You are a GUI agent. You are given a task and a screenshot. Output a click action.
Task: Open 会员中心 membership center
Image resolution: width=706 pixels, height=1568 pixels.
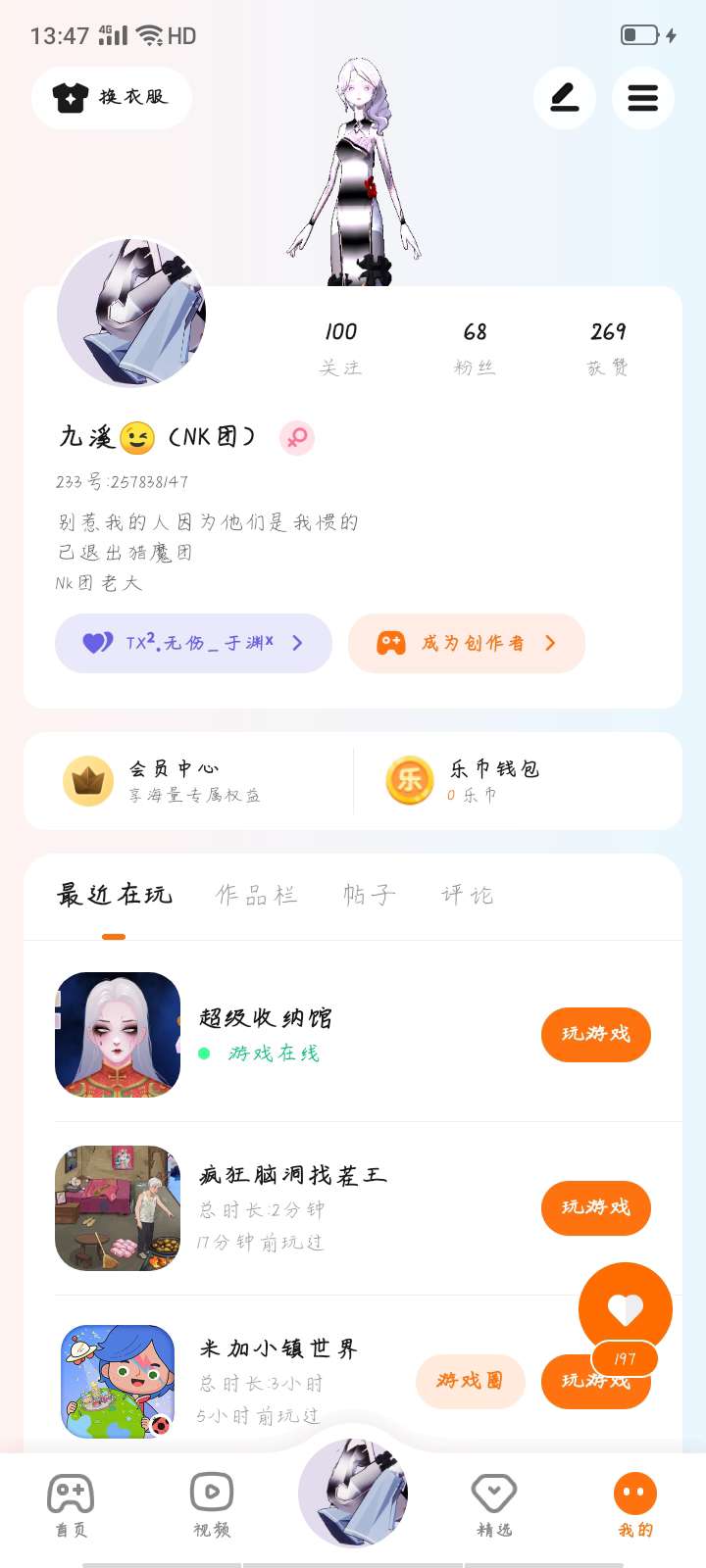click(x=188, y=781)
